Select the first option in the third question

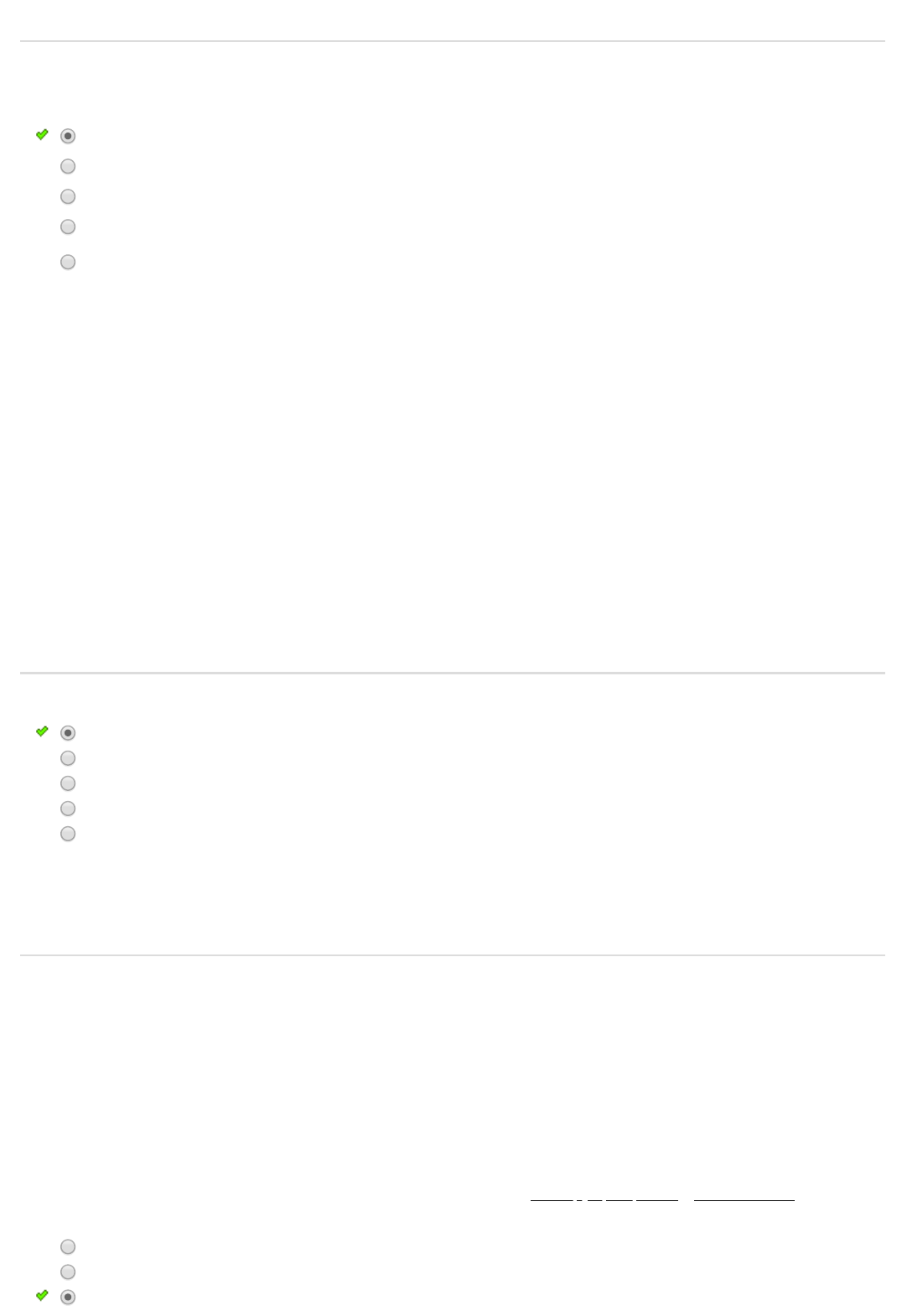[x=68, y=1247]
